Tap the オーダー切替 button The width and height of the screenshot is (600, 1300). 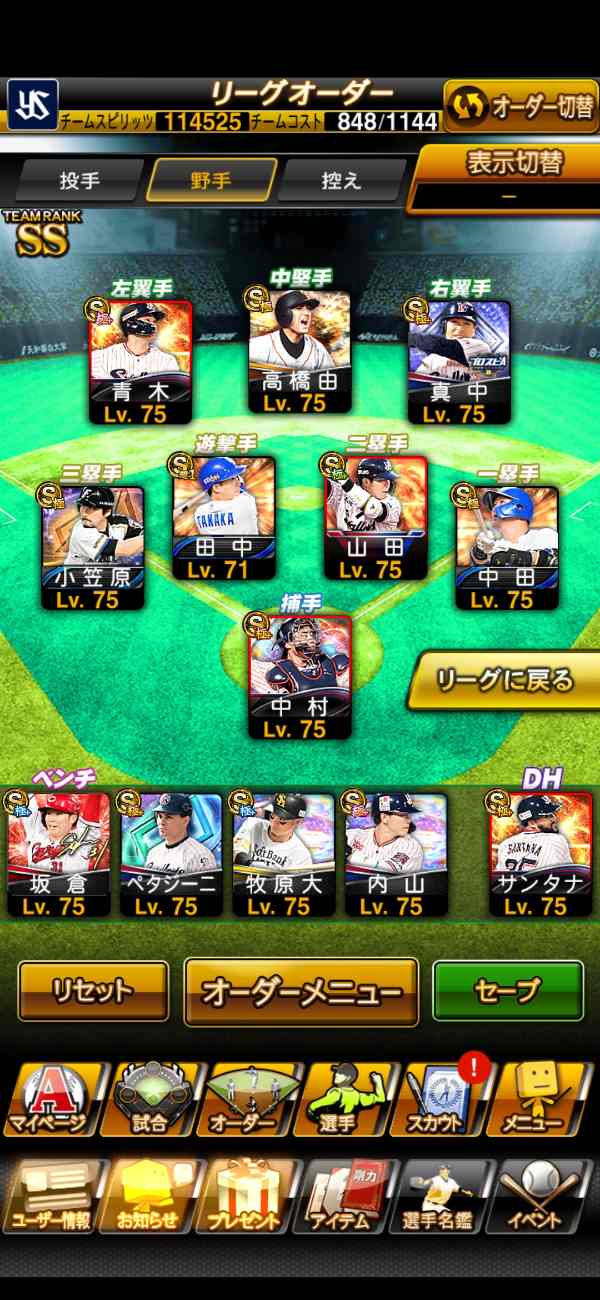[520, 105]
